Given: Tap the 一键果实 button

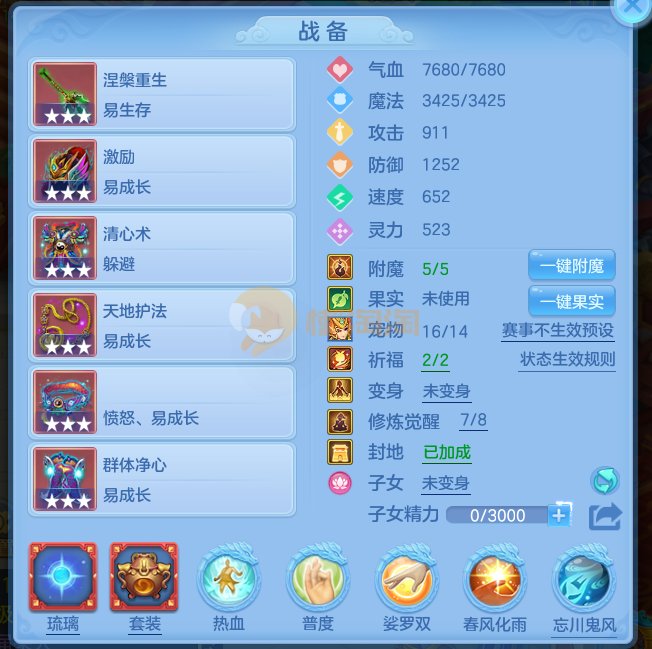Looking at the screenshot, I should (571, 300).
